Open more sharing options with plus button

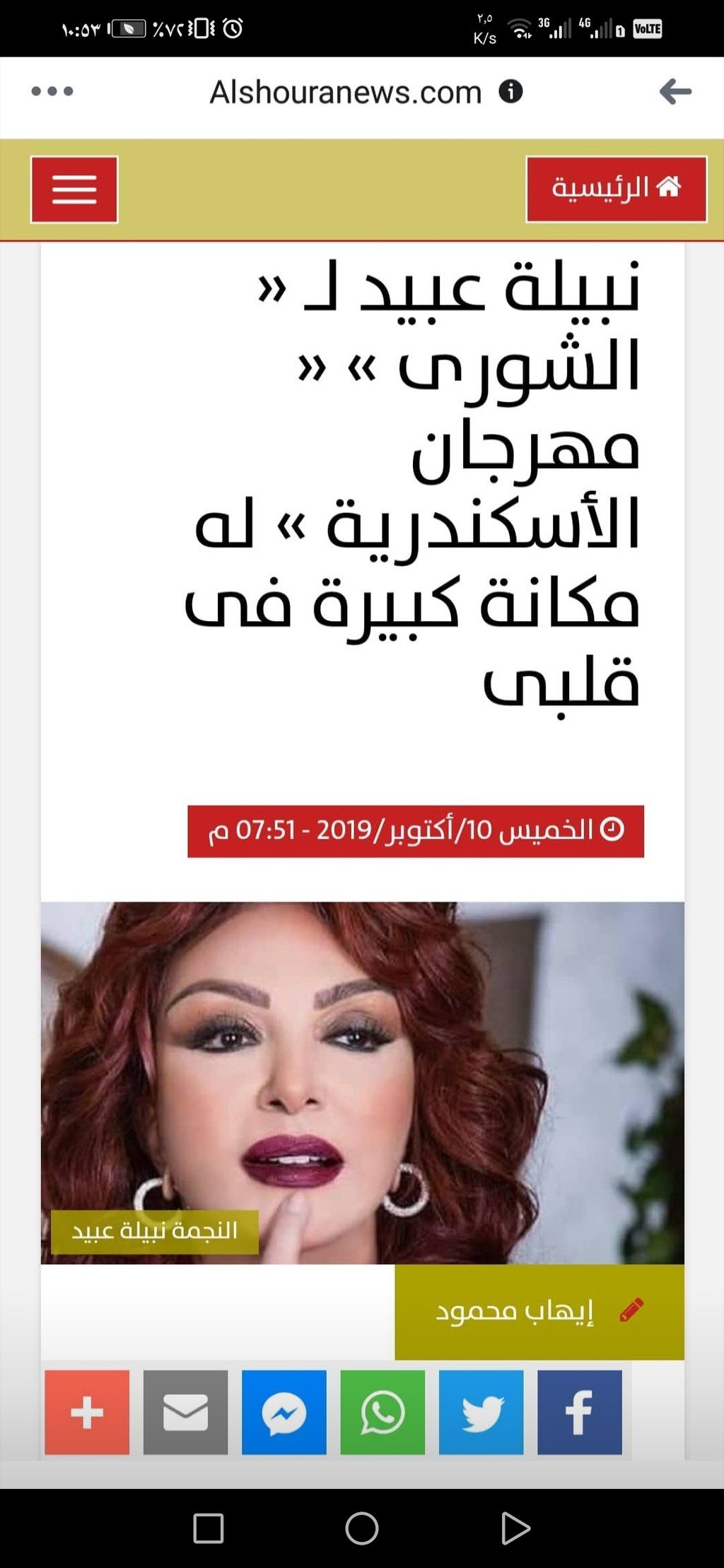click(87, 1412)
